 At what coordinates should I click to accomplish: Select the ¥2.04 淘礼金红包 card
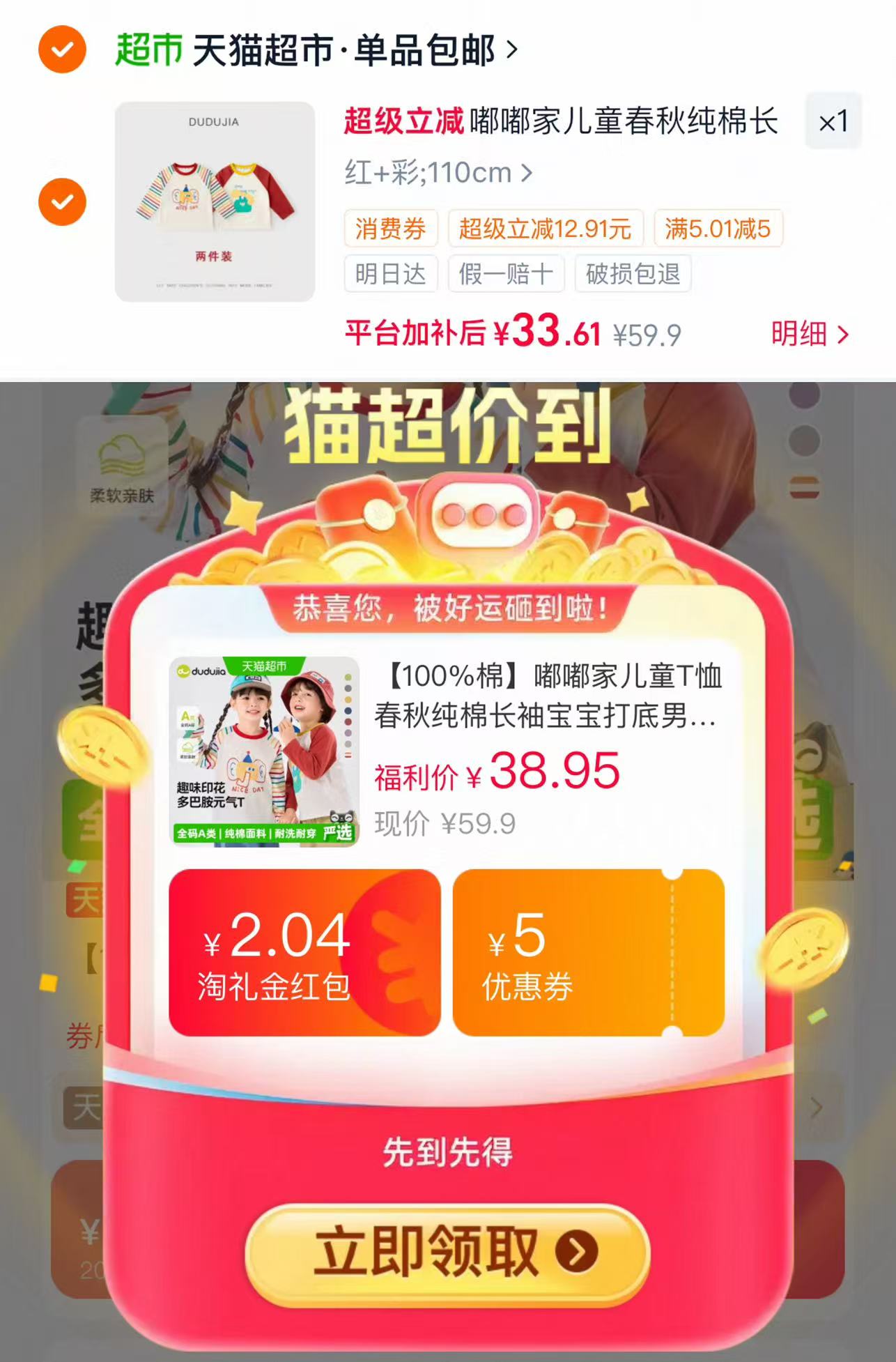click(x=304, y=952)
